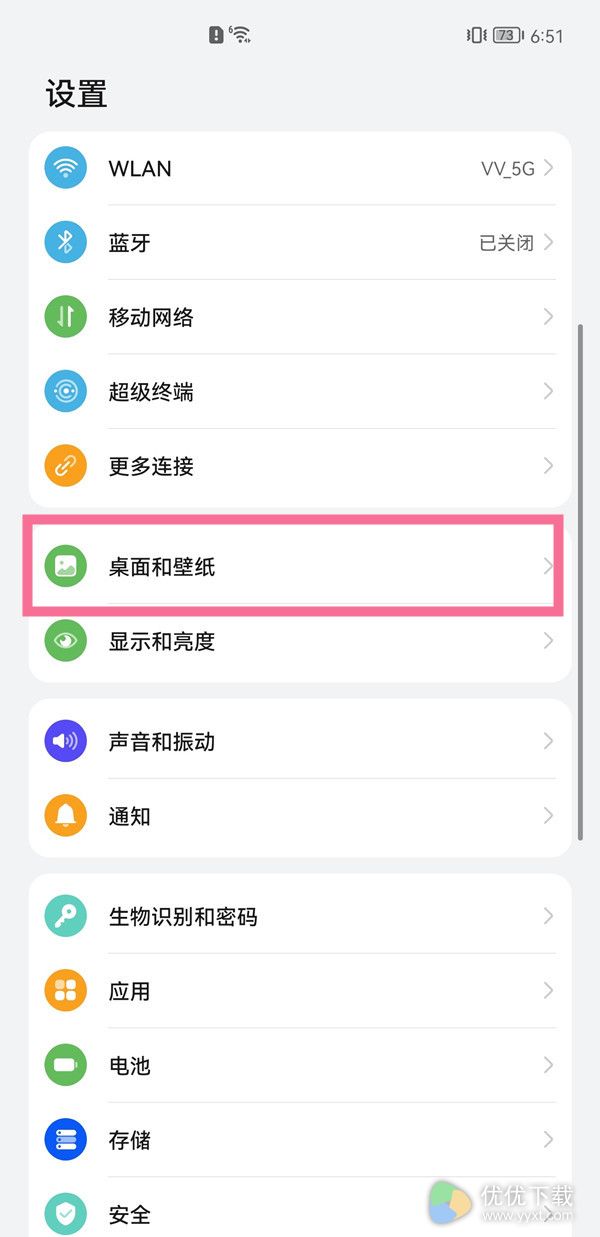Open WLAN settings
This screenshot has width=600, height=1237.
coord(300,168)
